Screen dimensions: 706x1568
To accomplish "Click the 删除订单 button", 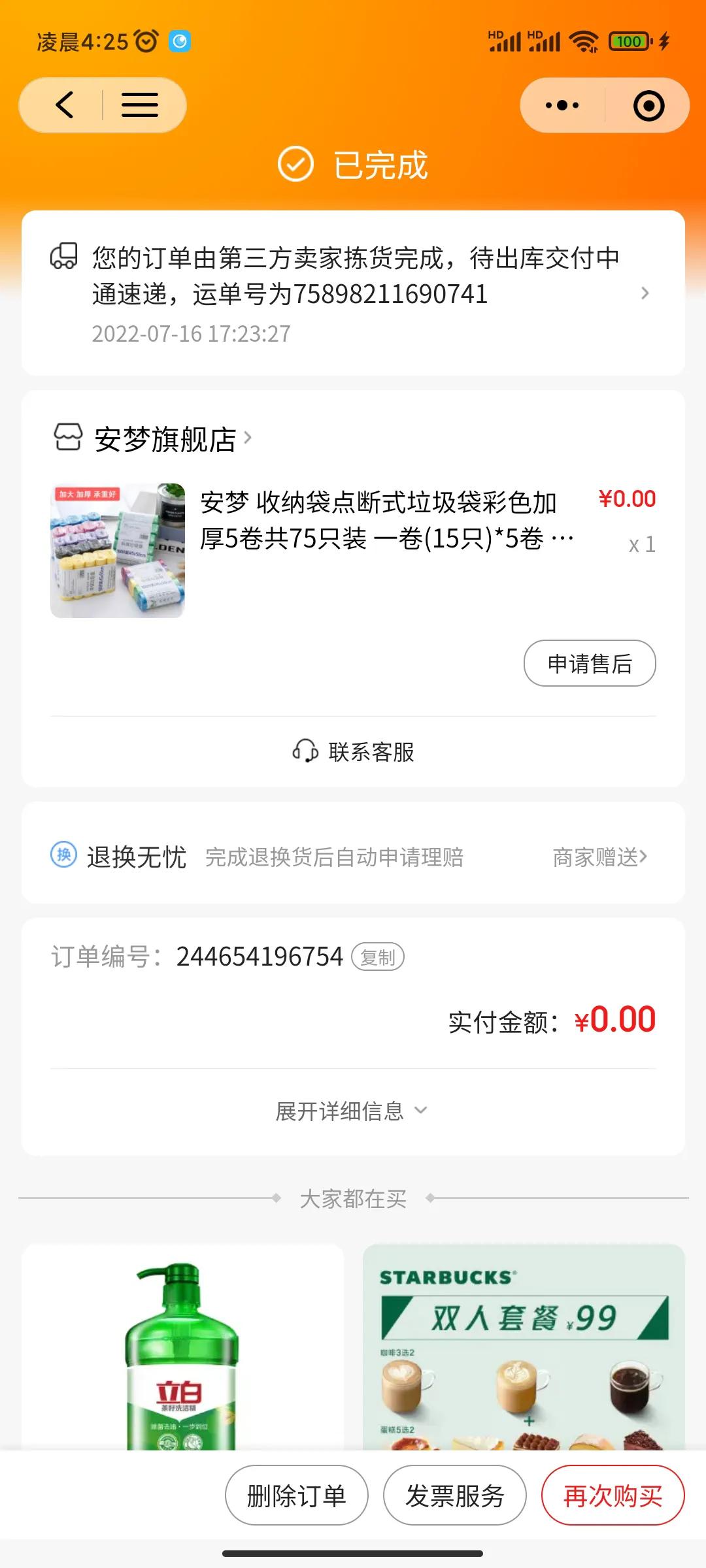I will [x=295, y=1496].
